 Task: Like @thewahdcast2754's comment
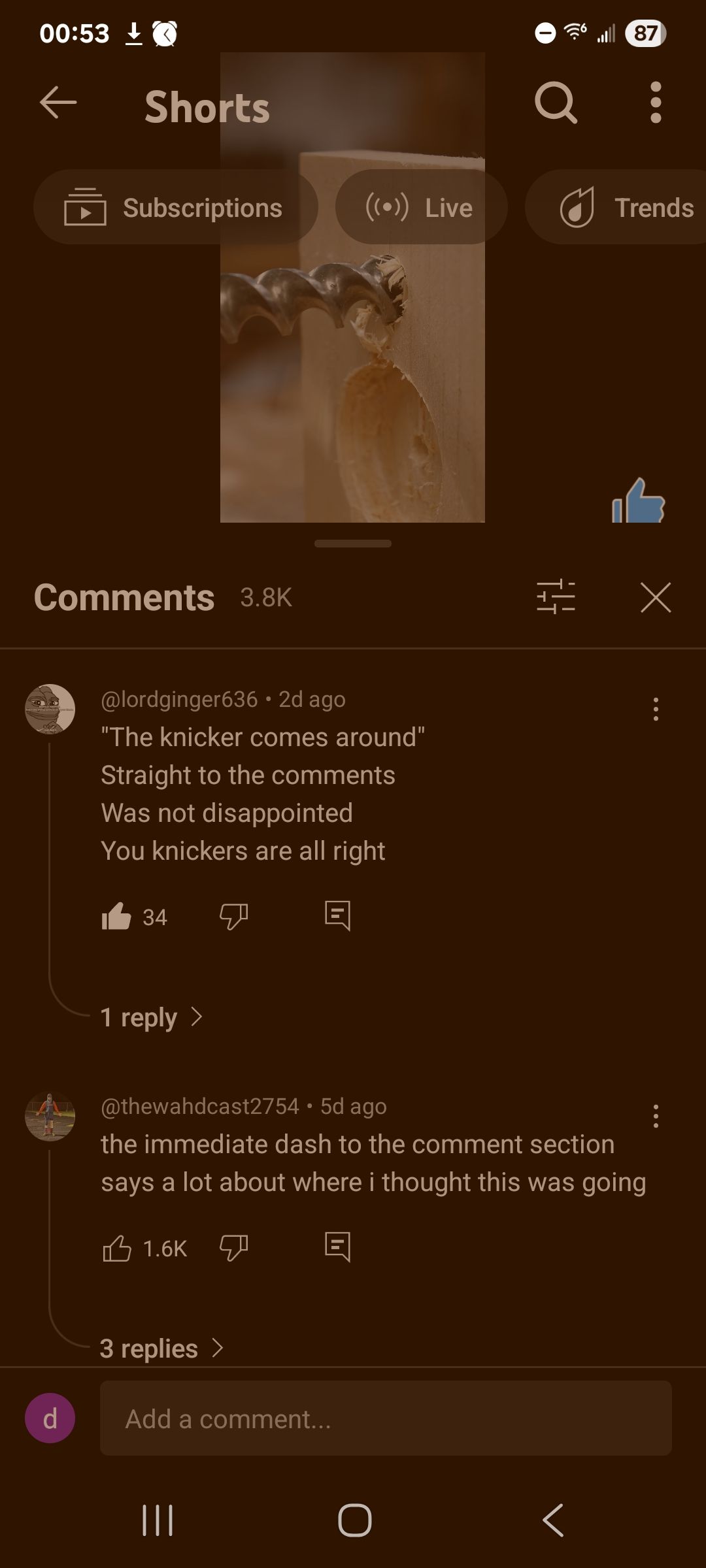click(x=116, y=1248)
